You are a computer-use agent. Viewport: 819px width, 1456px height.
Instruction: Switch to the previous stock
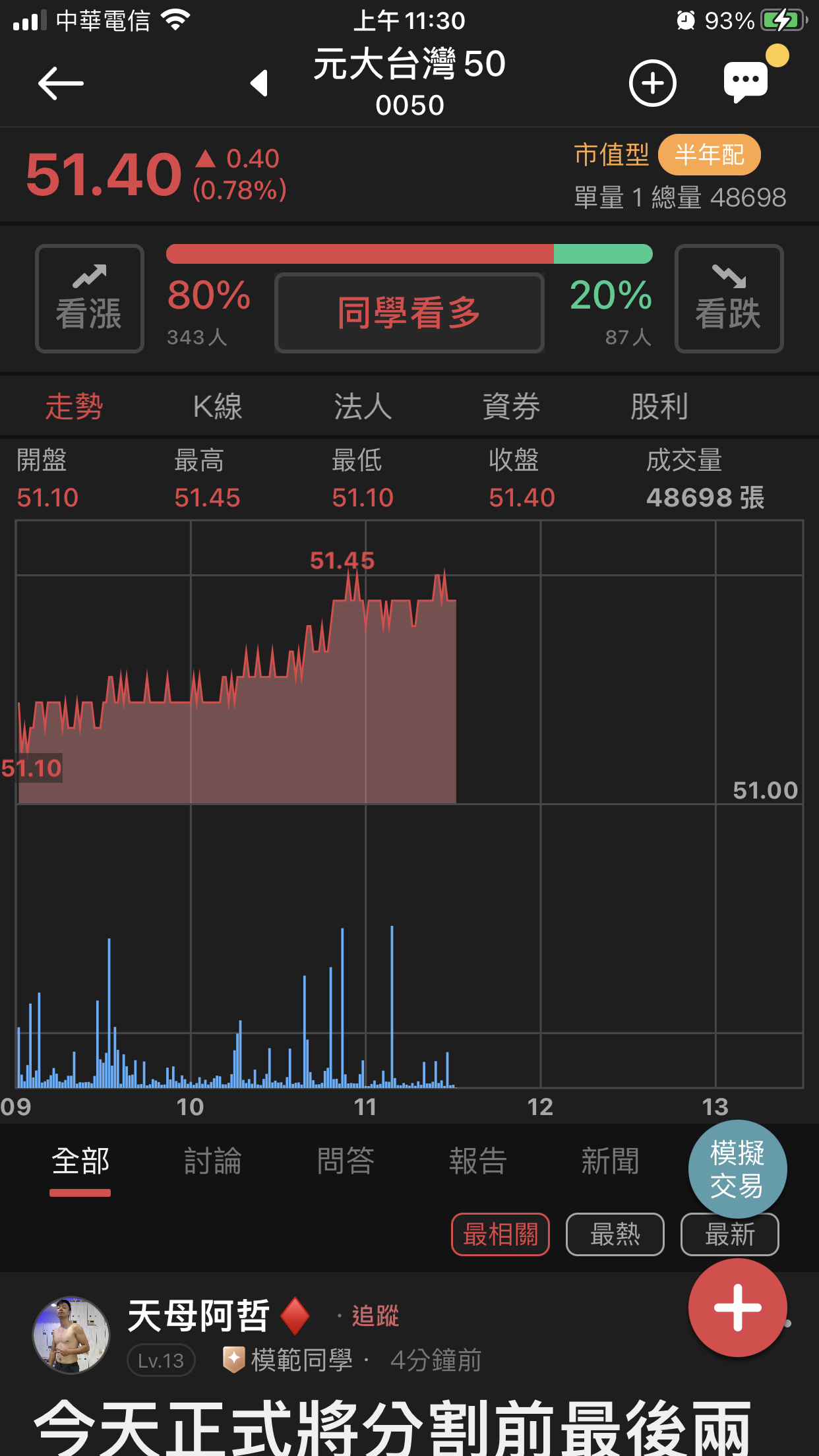(x=260, y=84)
